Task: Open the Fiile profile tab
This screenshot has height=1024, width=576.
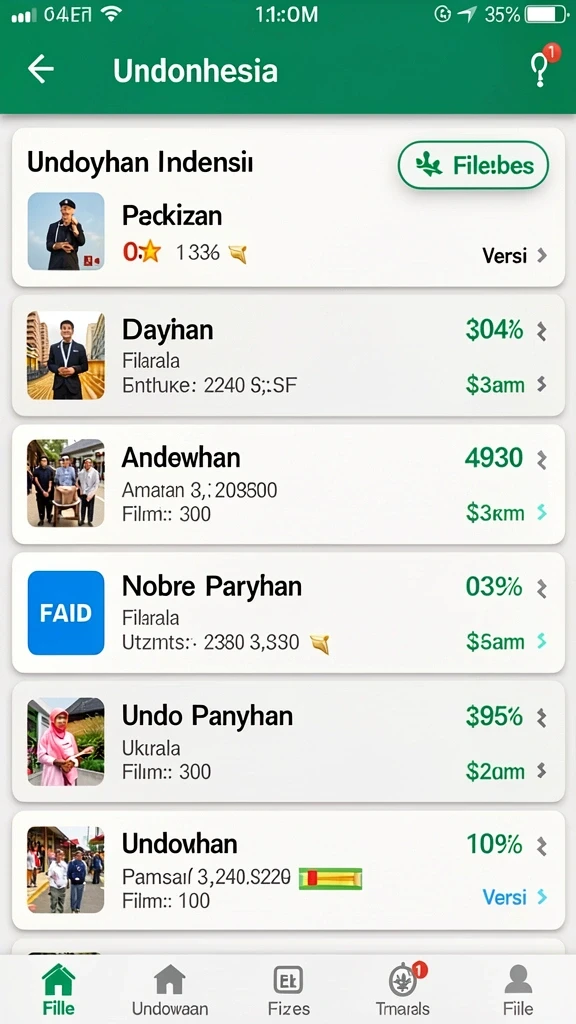Action: pos(518,989)
